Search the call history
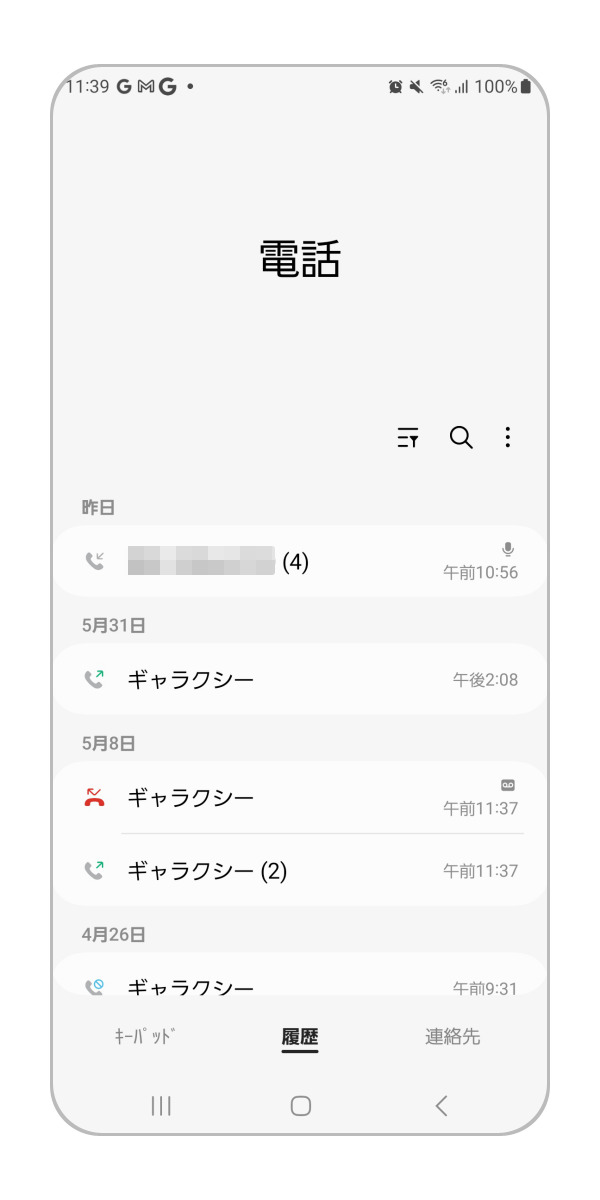This screenshot has width=600, height=1200. [x=461, y=438]
